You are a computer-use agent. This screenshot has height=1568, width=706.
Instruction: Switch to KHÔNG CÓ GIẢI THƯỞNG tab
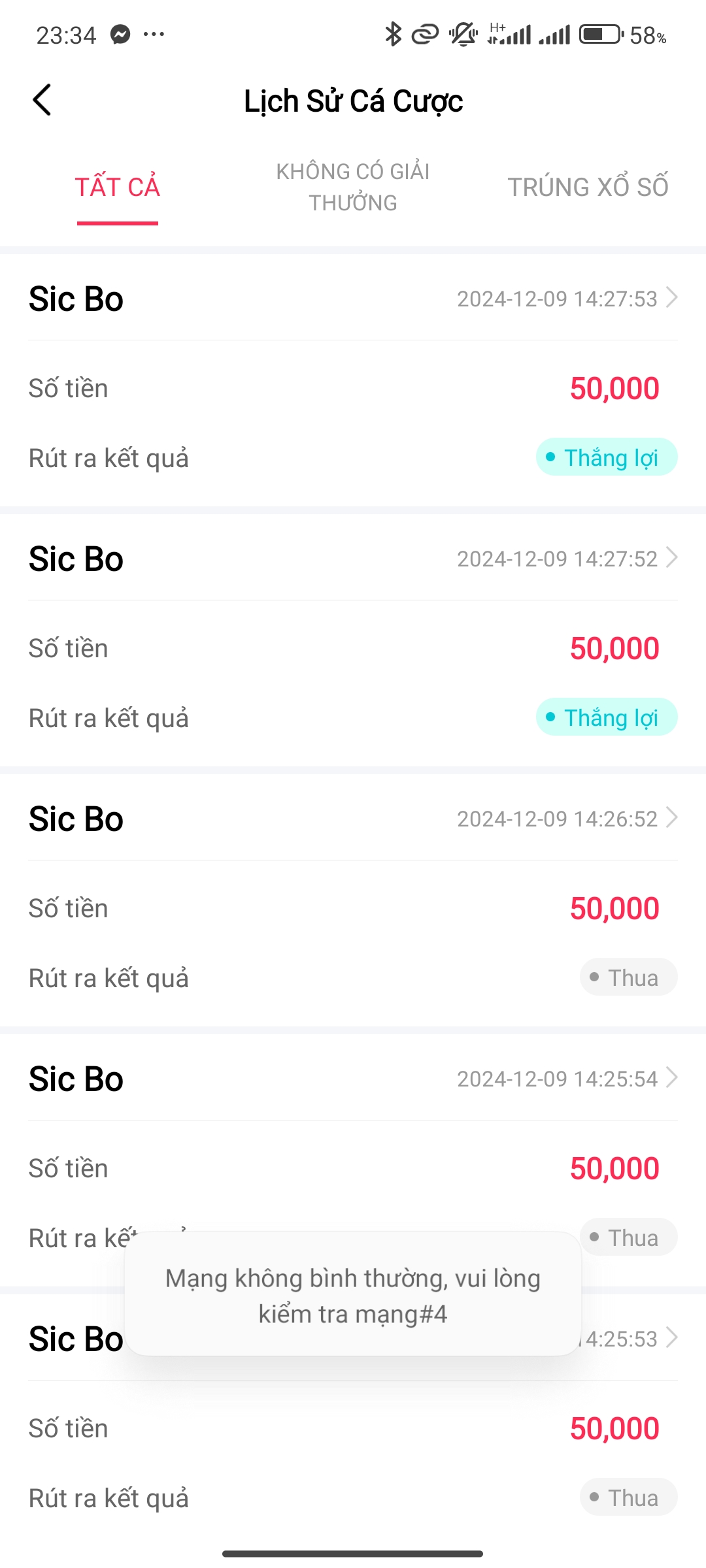tap(353, 188)
